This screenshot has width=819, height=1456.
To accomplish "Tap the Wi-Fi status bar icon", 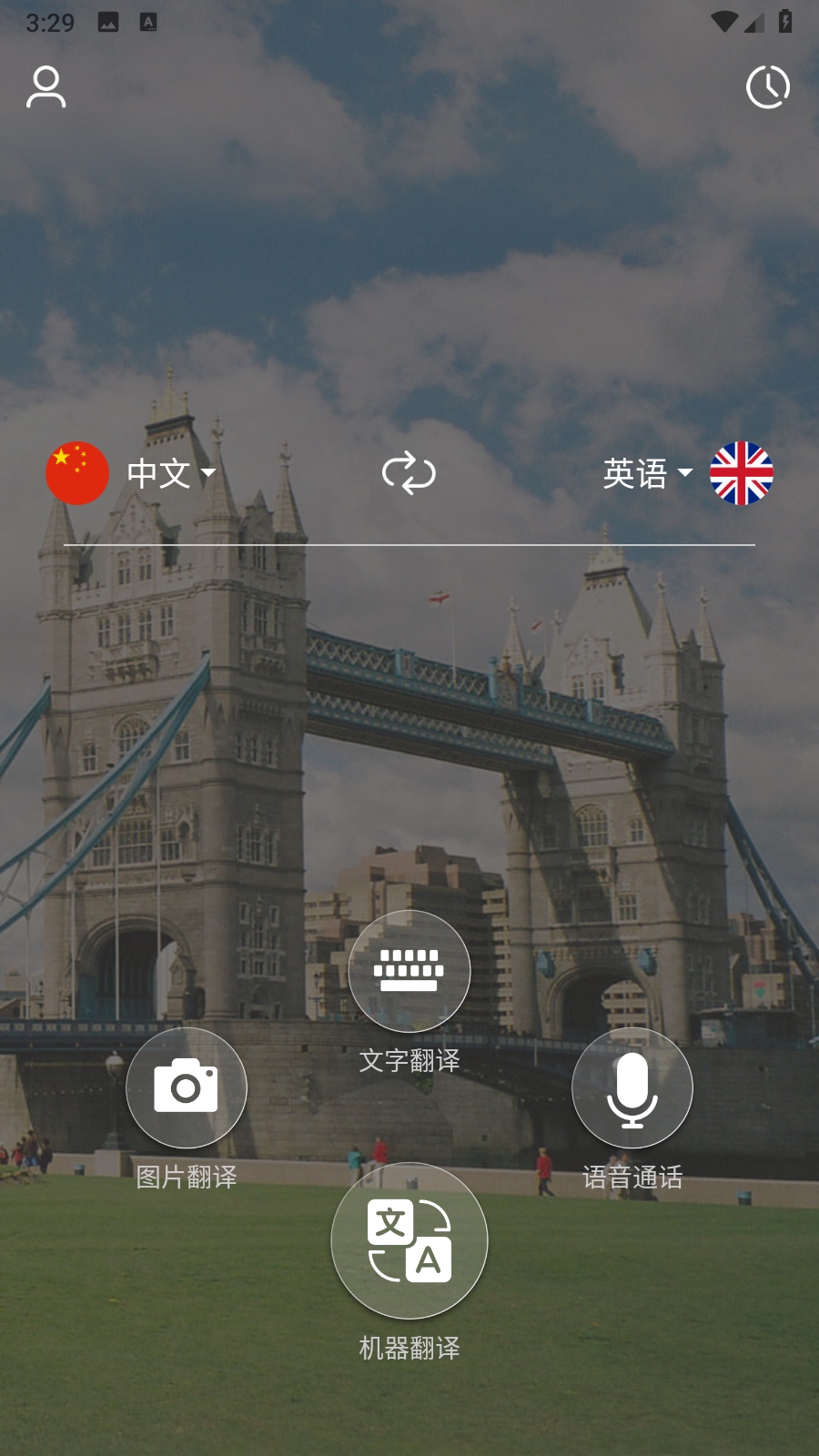I will (723, 20).
